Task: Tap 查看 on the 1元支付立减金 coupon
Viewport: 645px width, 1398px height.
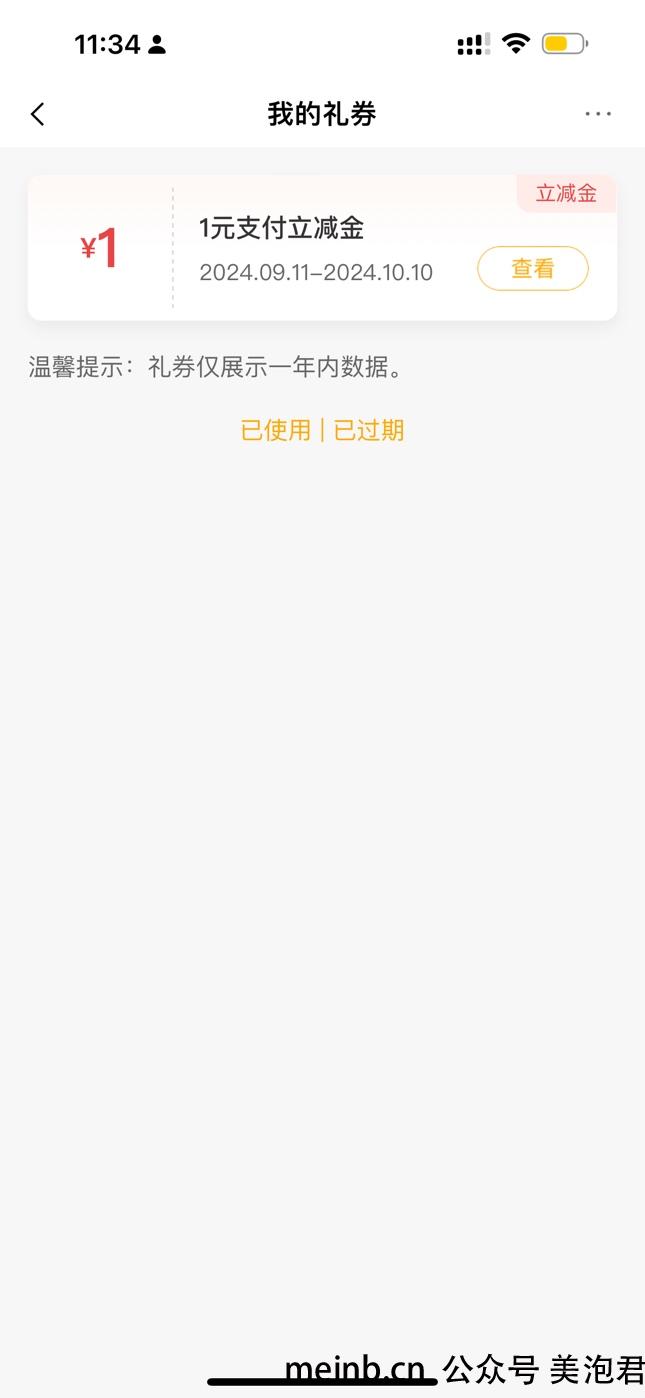Action: pyautogui.click(x=533, y=268)
